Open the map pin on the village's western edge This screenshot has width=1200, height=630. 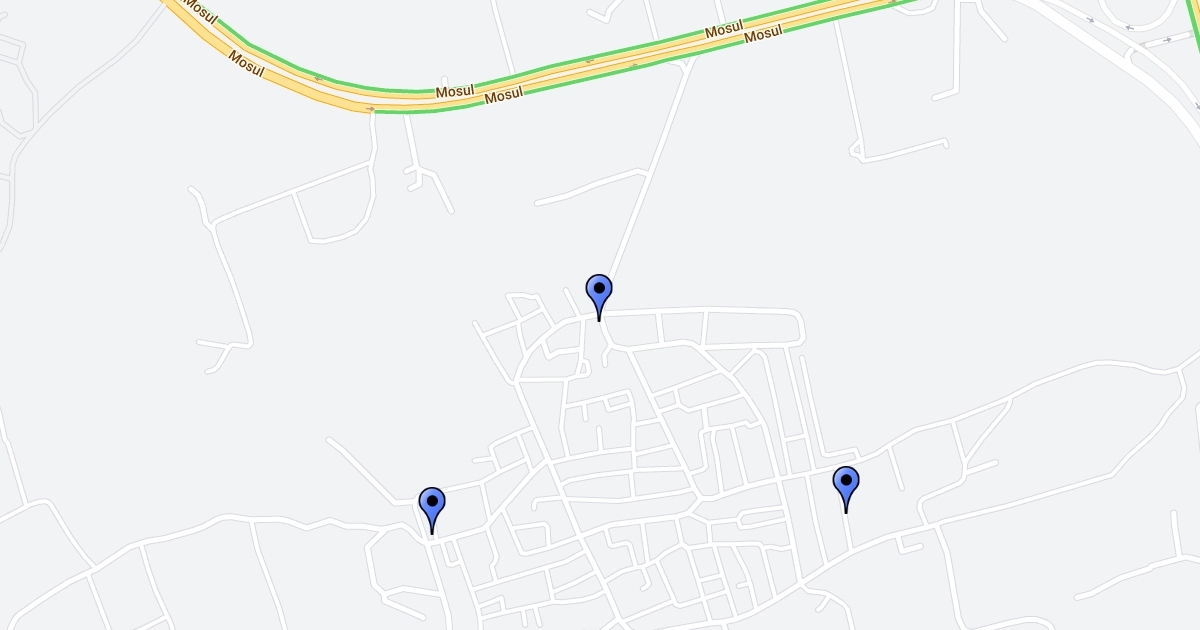(432, 505)
